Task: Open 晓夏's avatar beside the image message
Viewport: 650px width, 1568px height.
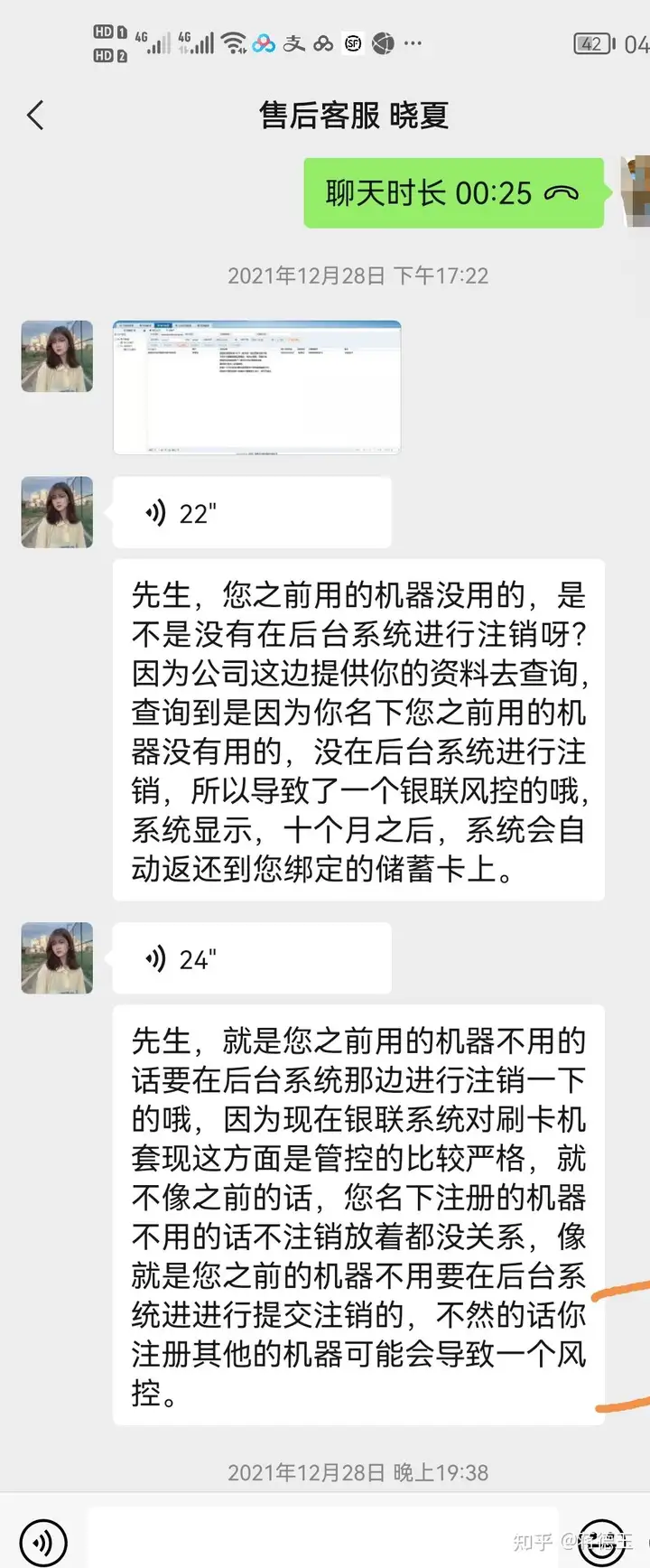Action: click(x=57, y=356)
